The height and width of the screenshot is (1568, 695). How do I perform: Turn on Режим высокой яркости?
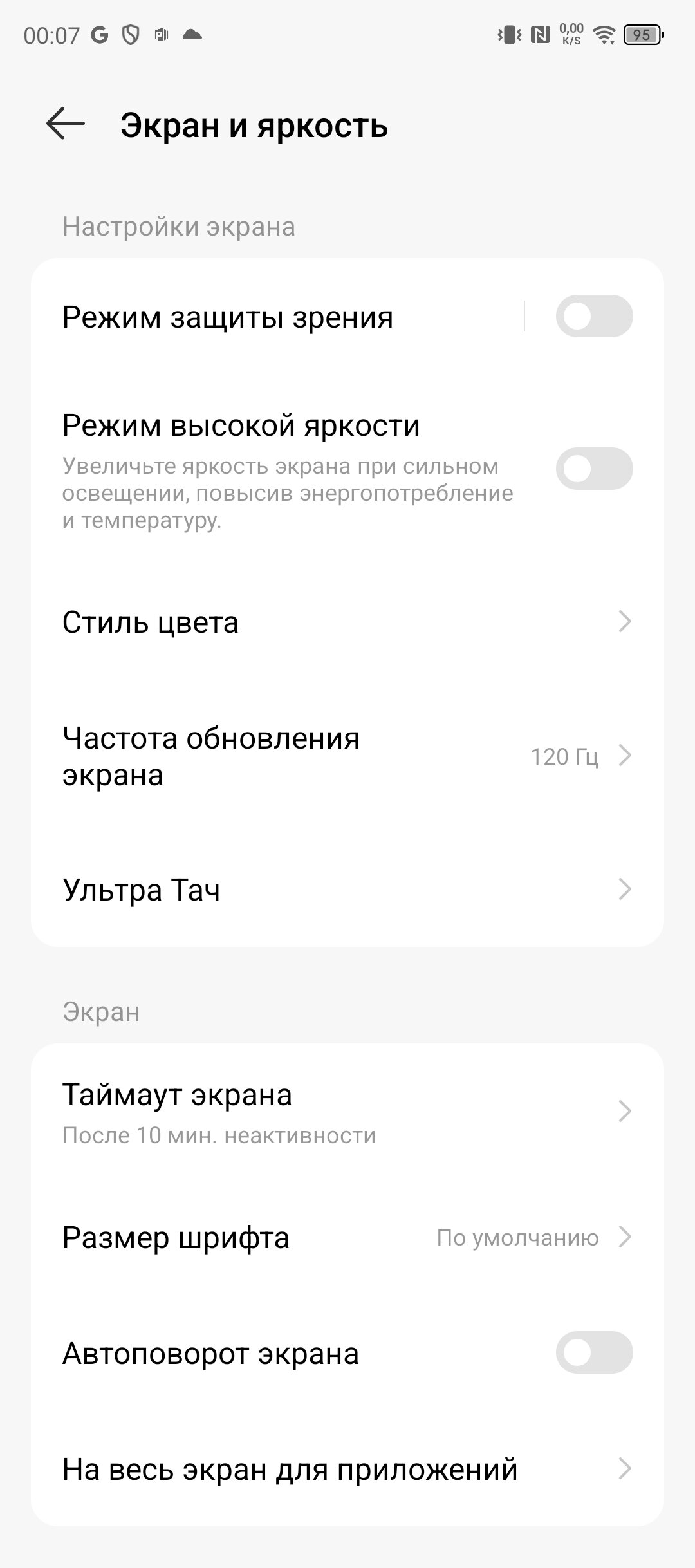[594, 469]
